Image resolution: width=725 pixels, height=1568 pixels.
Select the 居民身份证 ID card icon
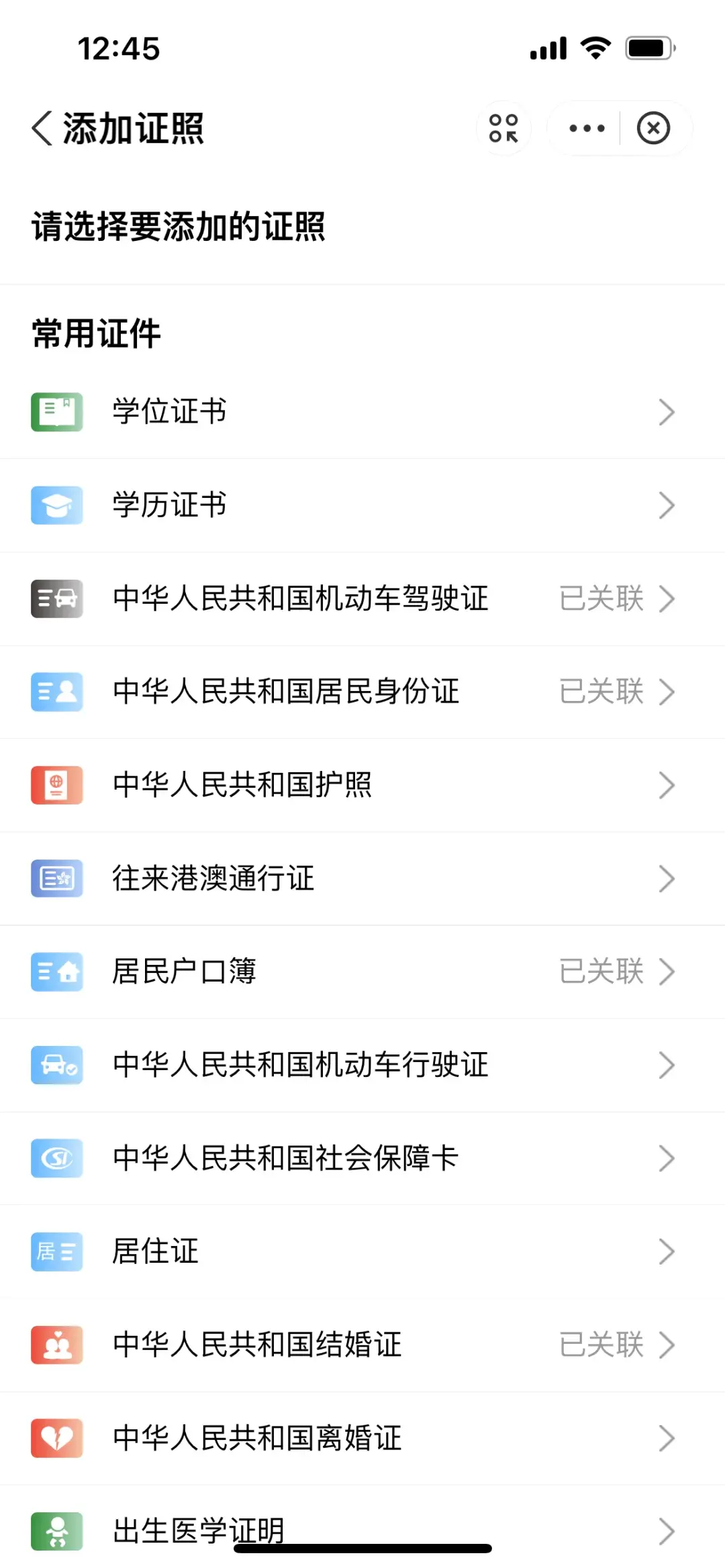click(x=56, y=692)
